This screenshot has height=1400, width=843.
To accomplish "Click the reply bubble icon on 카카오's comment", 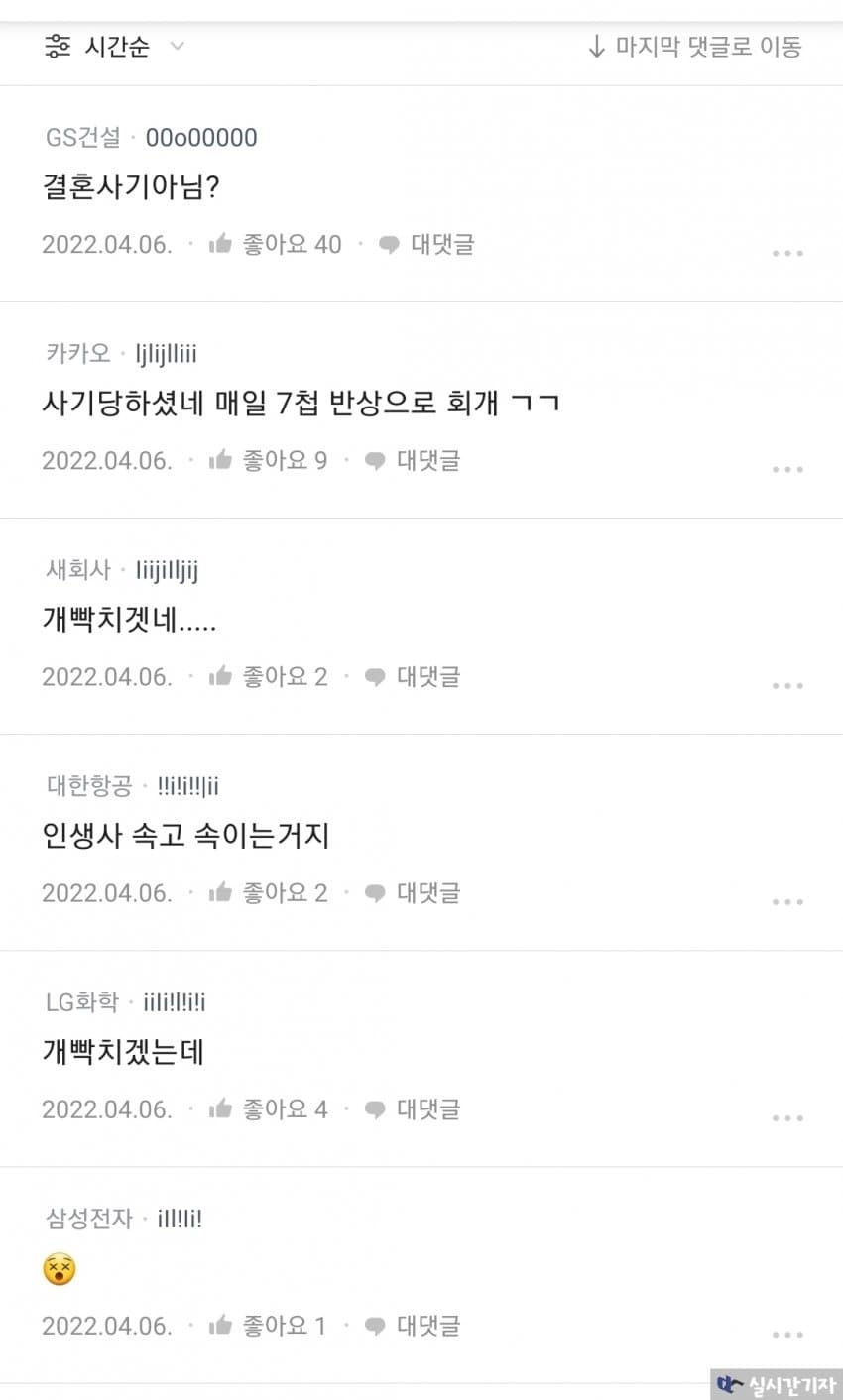I will [375, 460].
